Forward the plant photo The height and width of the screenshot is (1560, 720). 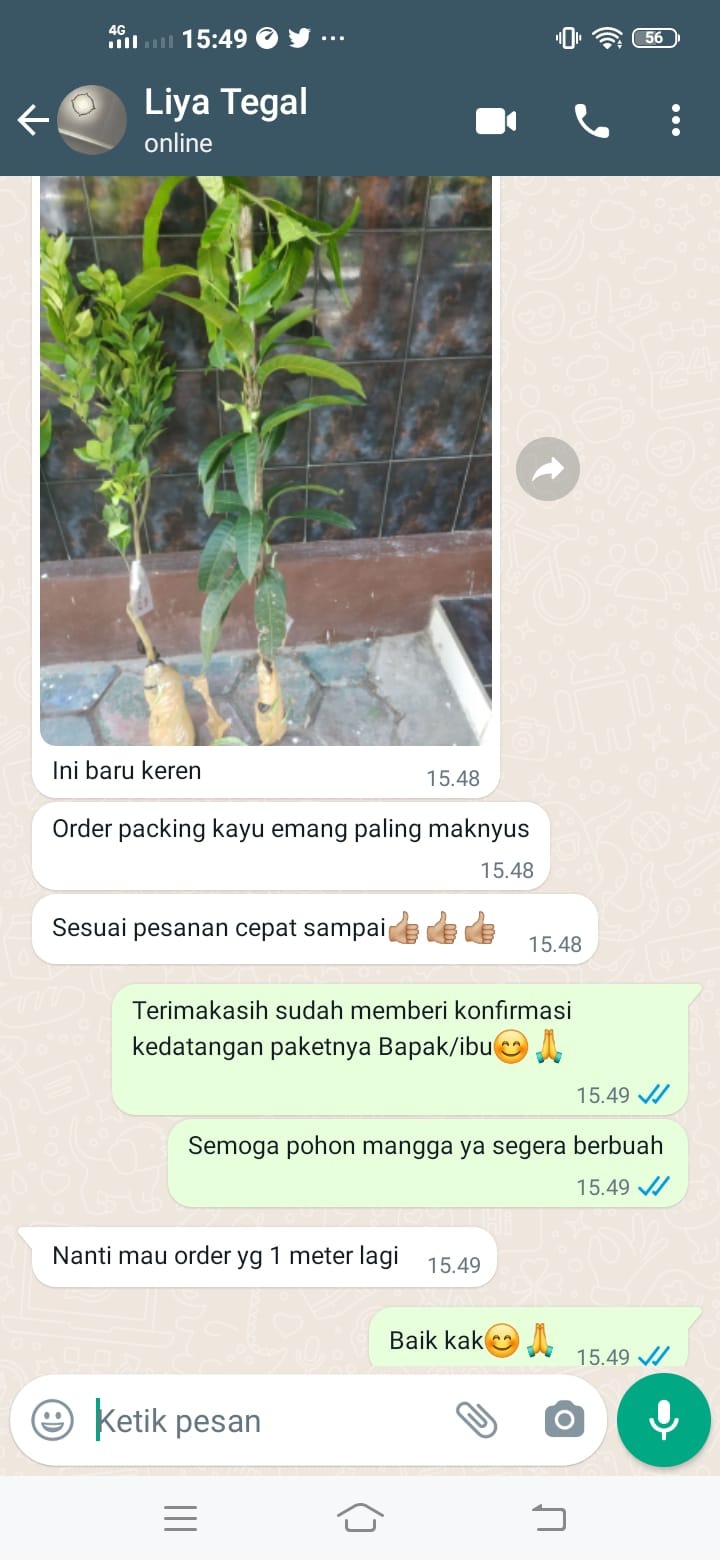click(548, 469)
